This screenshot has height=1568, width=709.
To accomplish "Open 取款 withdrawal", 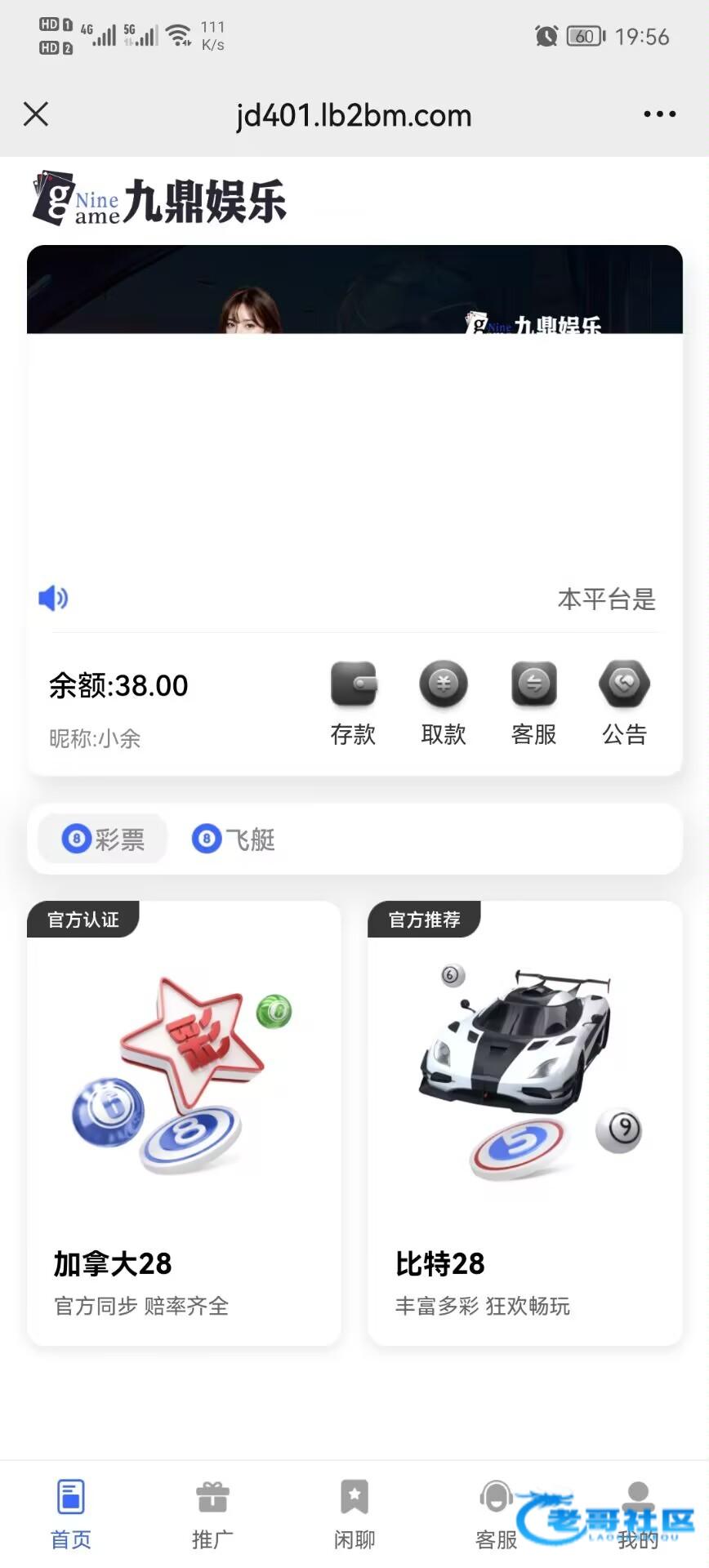I will tap(444, 702).
